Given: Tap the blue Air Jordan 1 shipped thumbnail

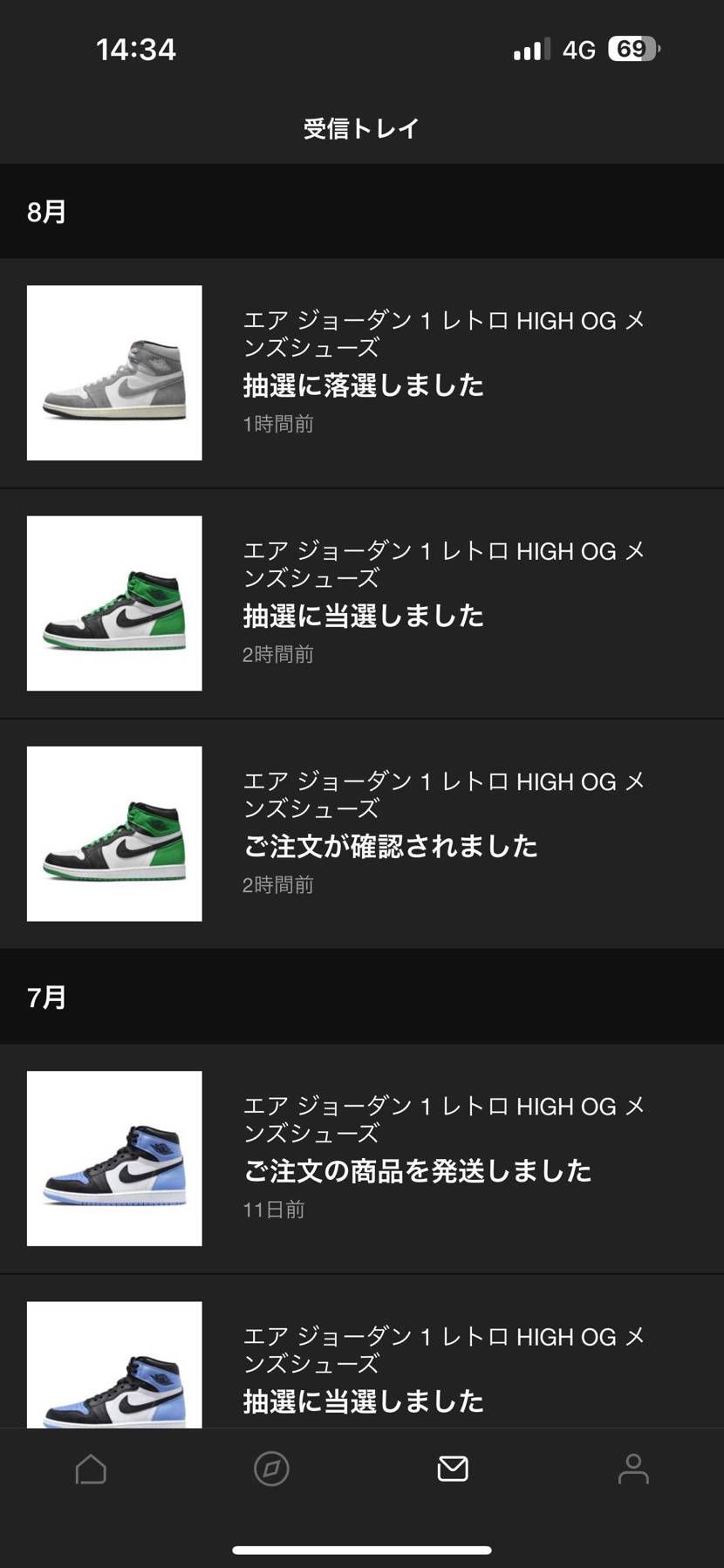Looking at the screenshot, I should pos(114,1158).
